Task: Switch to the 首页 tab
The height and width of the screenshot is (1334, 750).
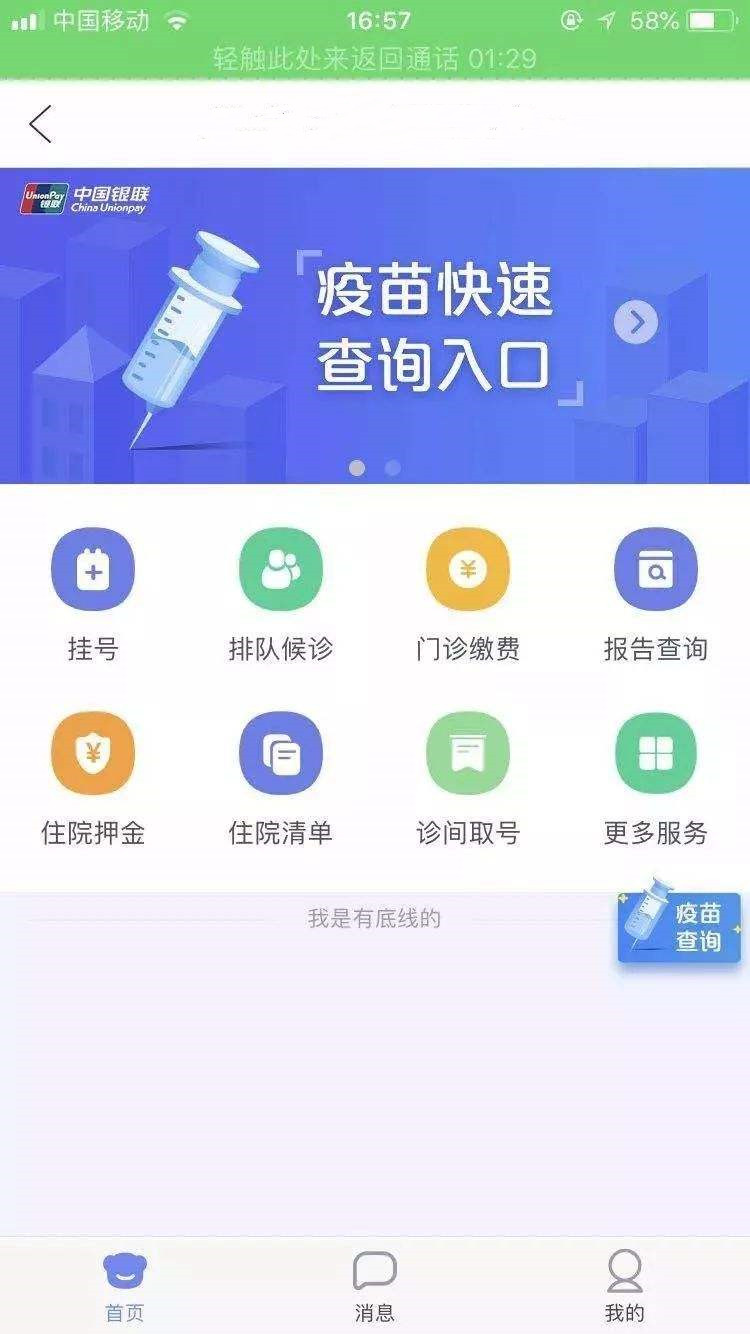Action: (125, 1286)
